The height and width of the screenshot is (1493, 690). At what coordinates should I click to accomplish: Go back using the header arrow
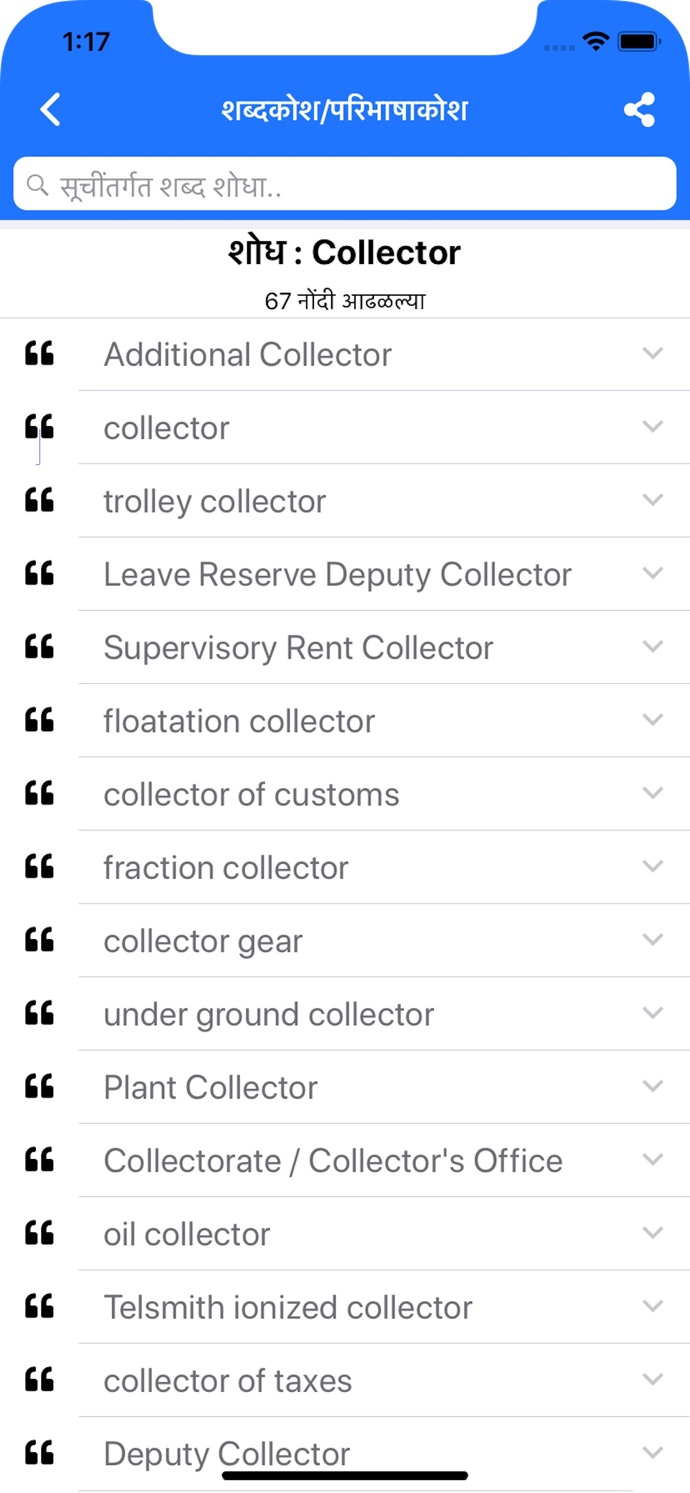pos(51,109)
